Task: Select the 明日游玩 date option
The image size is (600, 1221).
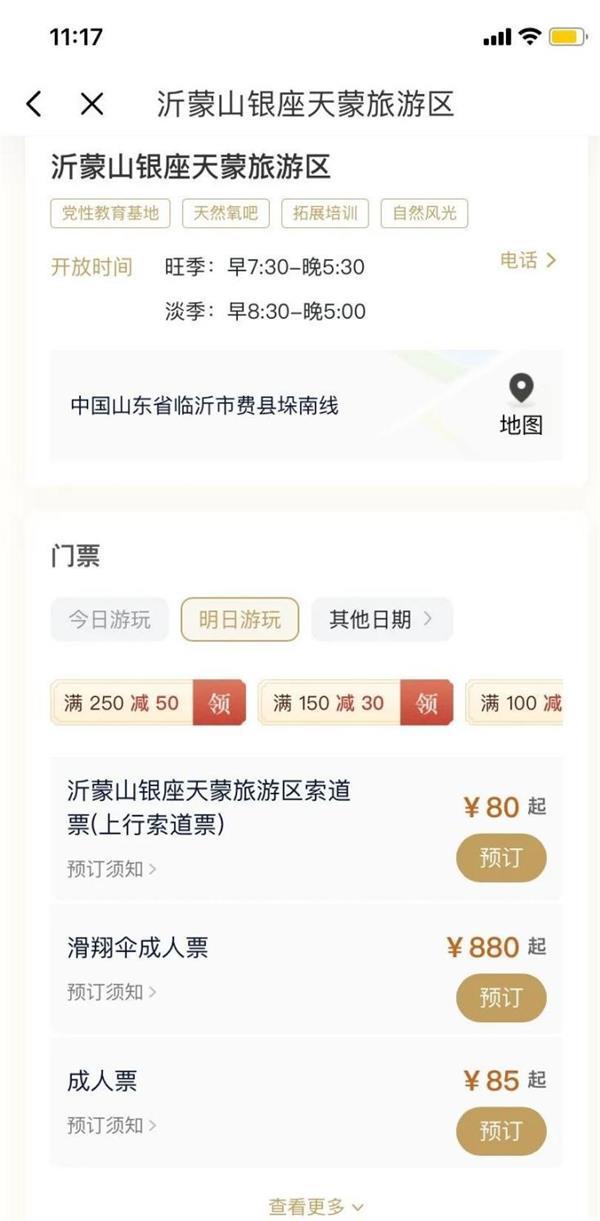Action: coord(239,619)
